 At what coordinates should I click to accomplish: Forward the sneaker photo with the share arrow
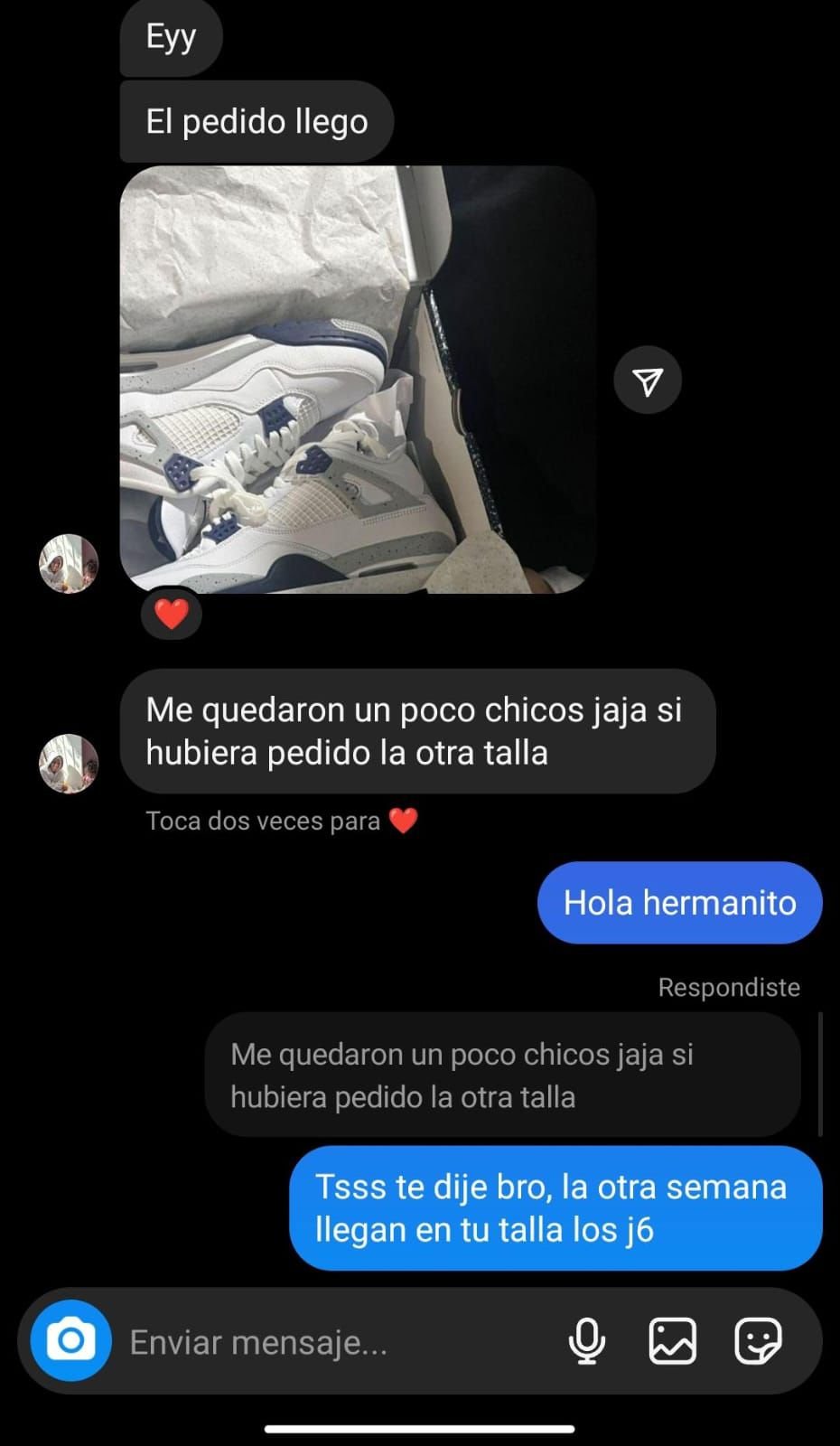[648, 380]
